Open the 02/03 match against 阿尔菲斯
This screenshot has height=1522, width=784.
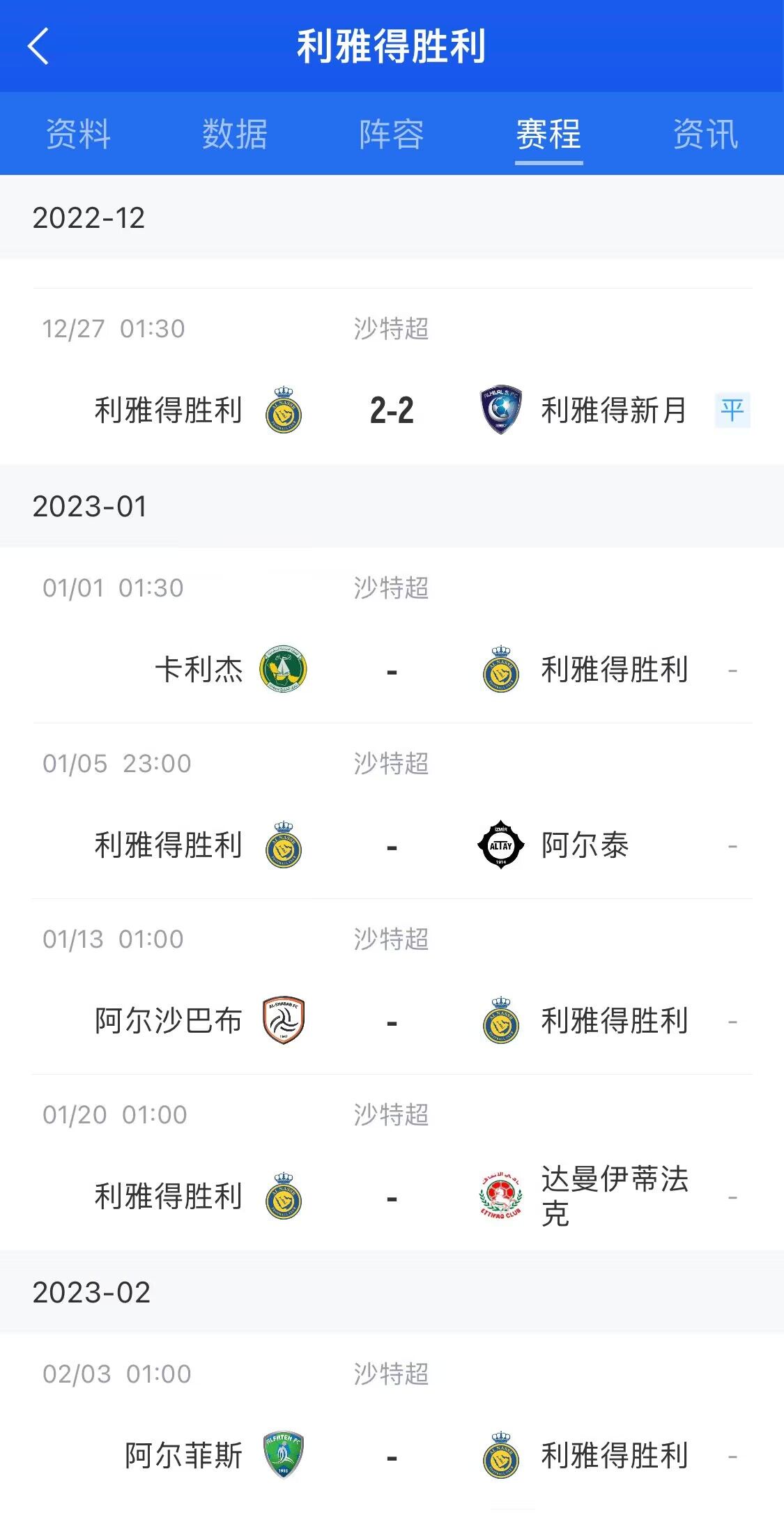pyautogui.click(x=392, y=1421)
